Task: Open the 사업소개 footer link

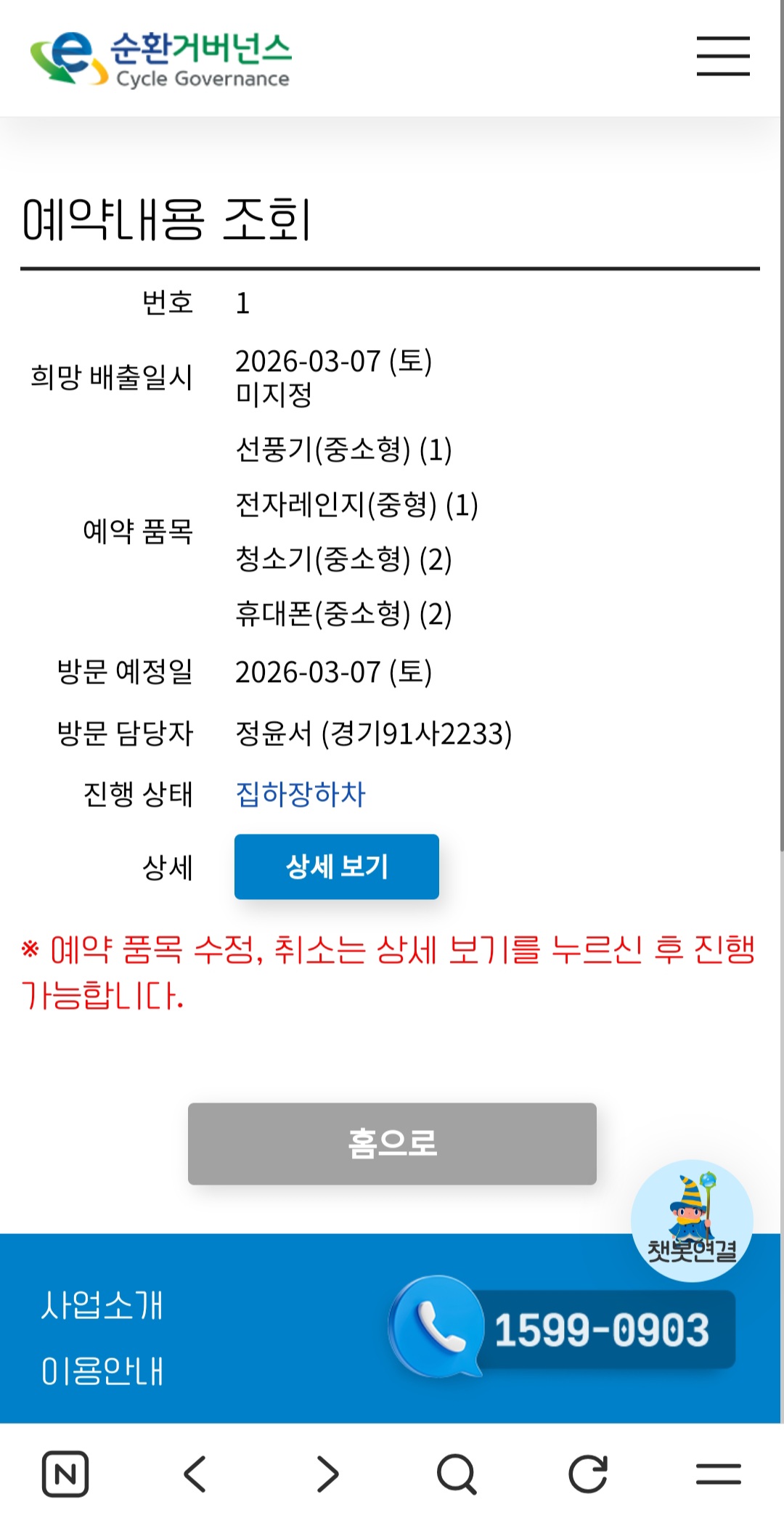Action: pyautogui.click(x=102, y=1305)
